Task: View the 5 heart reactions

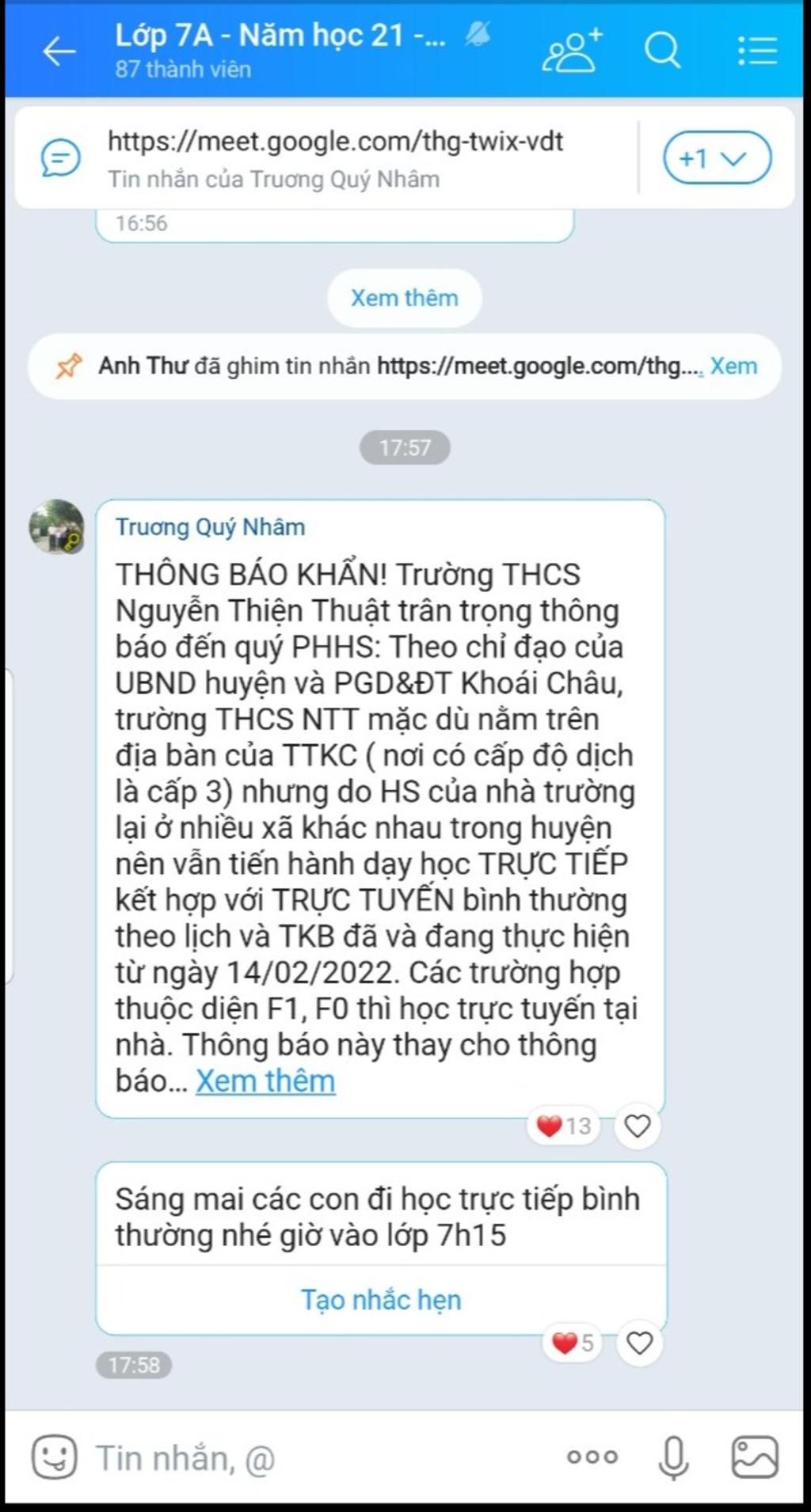Action: click(573, 1343)
